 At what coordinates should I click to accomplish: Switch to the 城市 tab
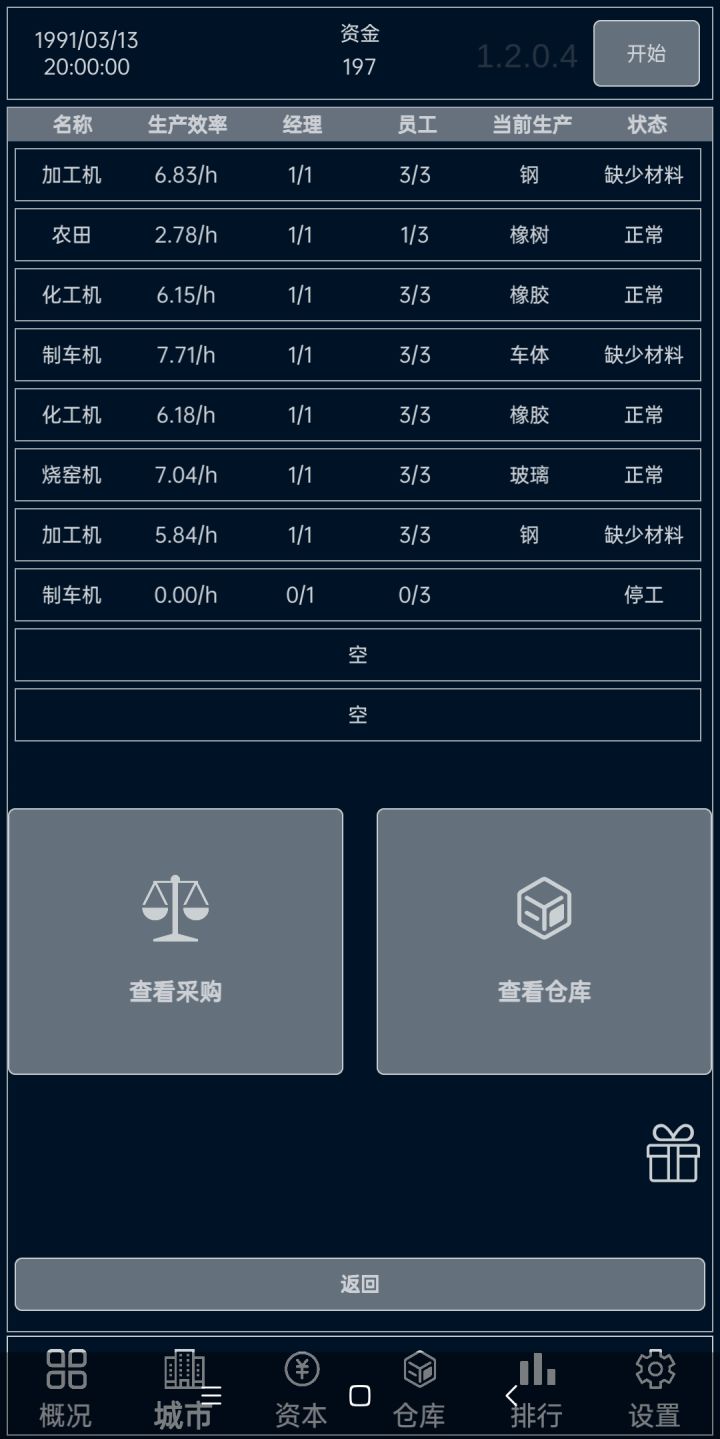184,1388
